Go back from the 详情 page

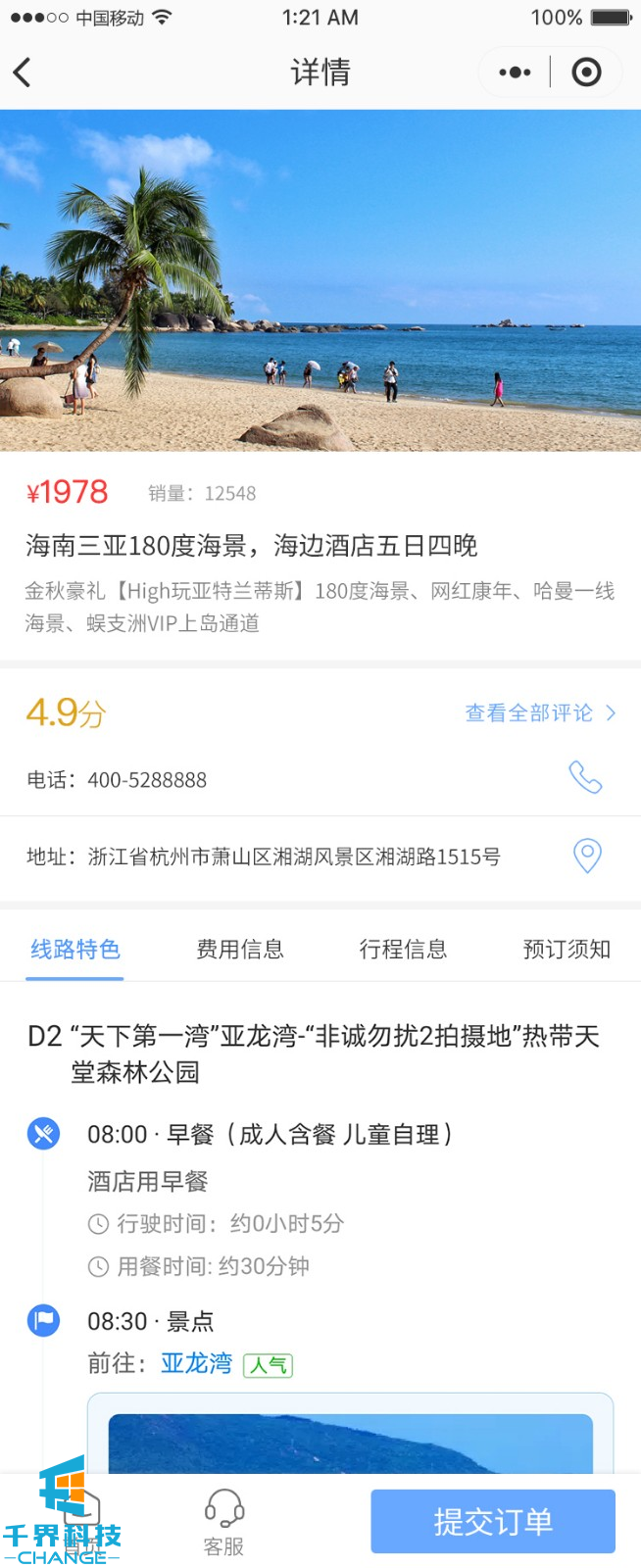(23, 73)
